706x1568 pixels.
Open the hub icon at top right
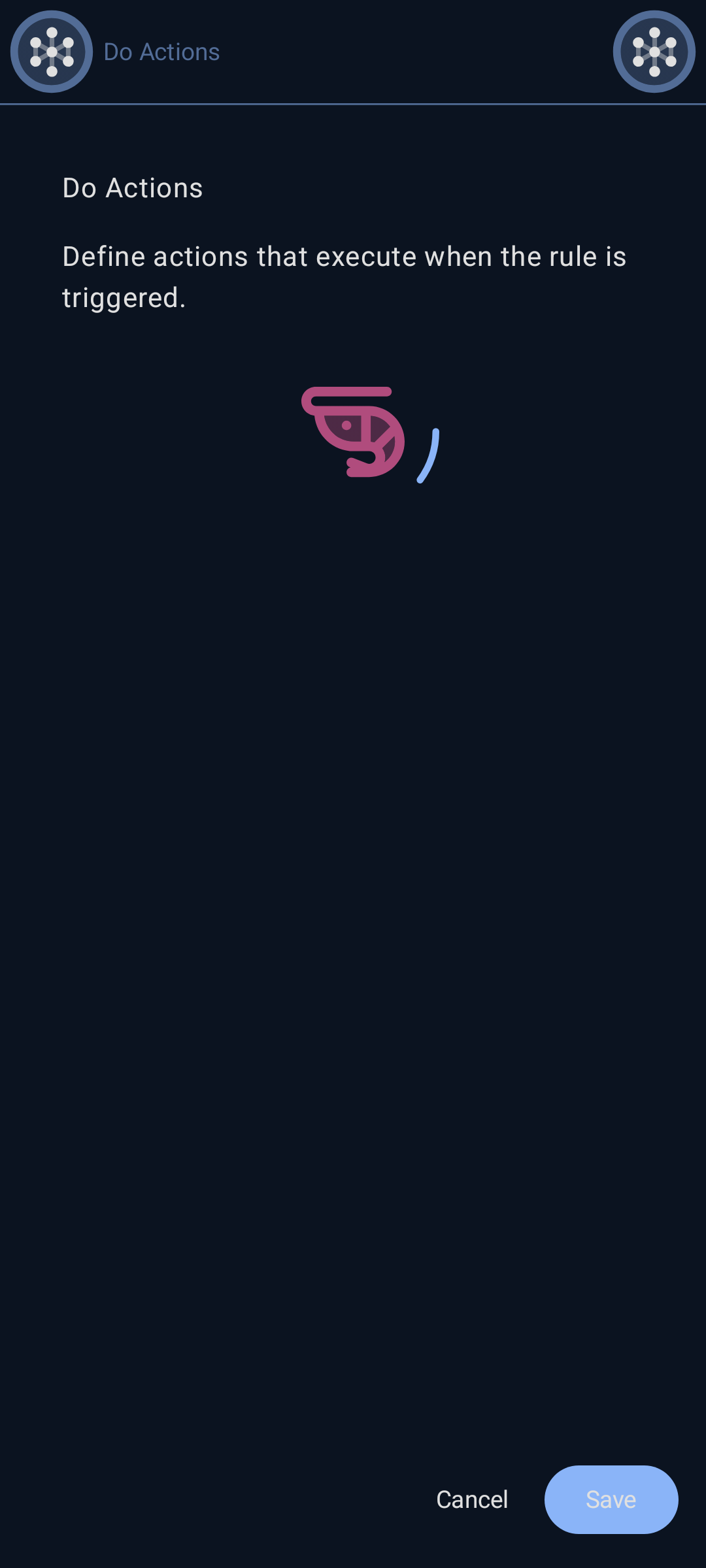654,52
